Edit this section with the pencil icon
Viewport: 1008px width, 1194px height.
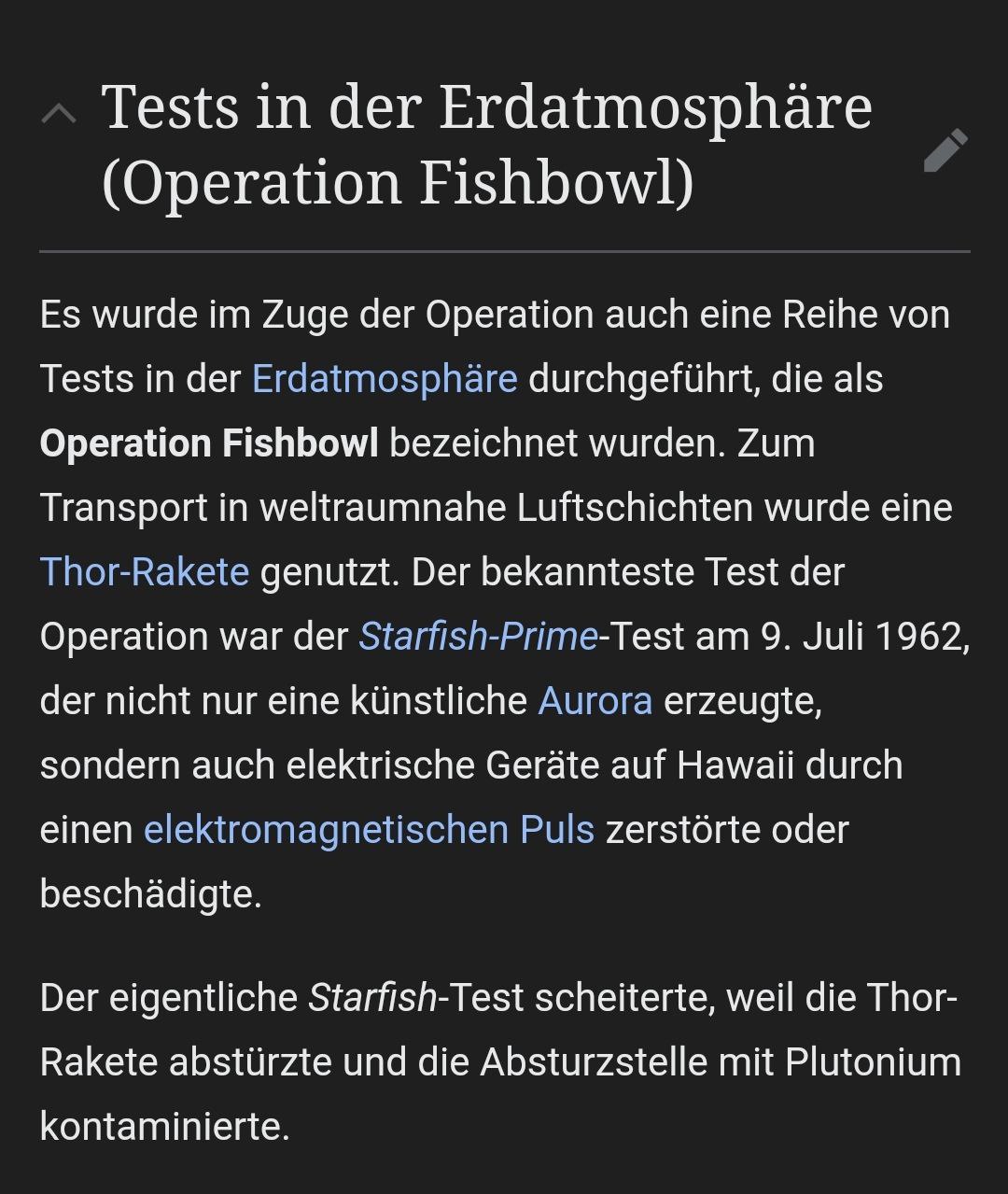(x=945, y=150)
